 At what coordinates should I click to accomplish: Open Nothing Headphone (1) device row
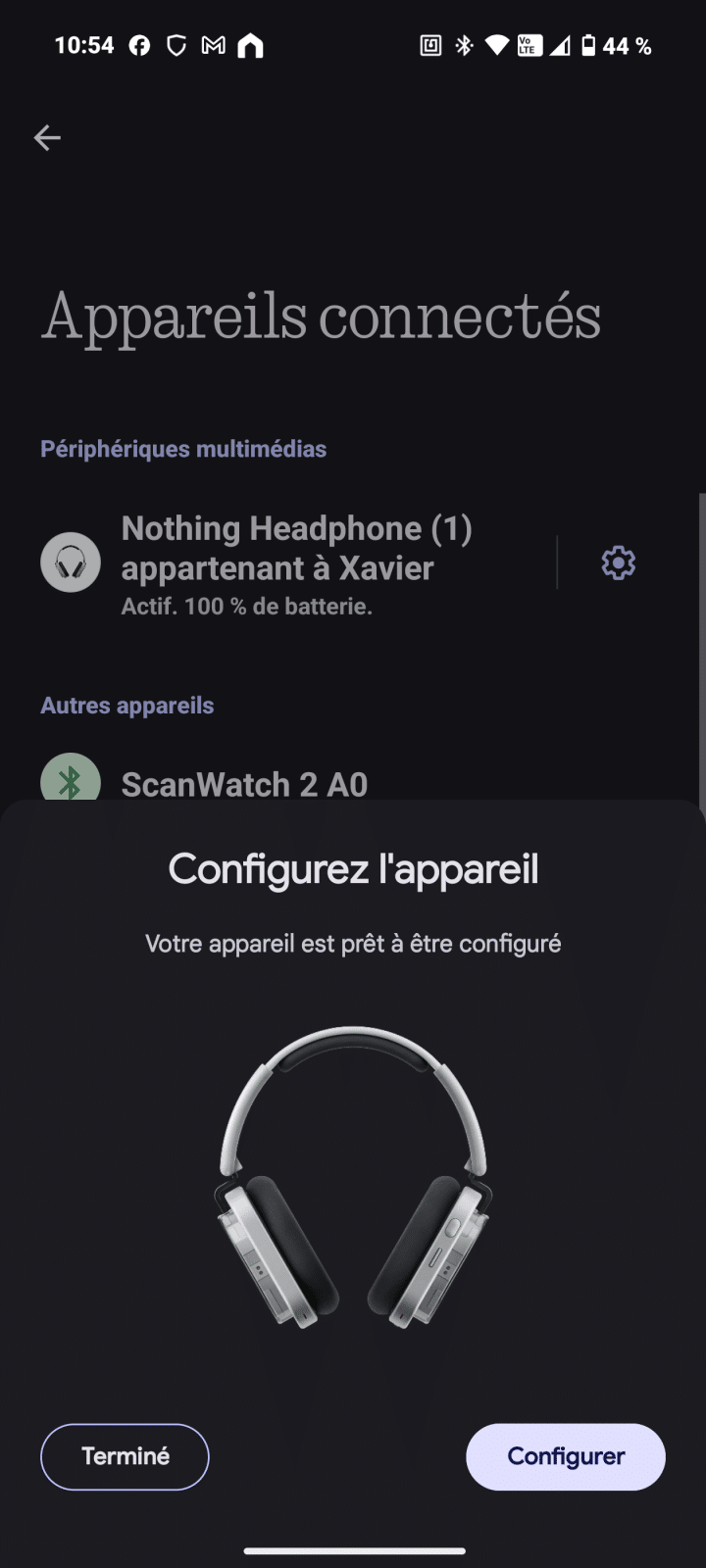pos(294,563)
